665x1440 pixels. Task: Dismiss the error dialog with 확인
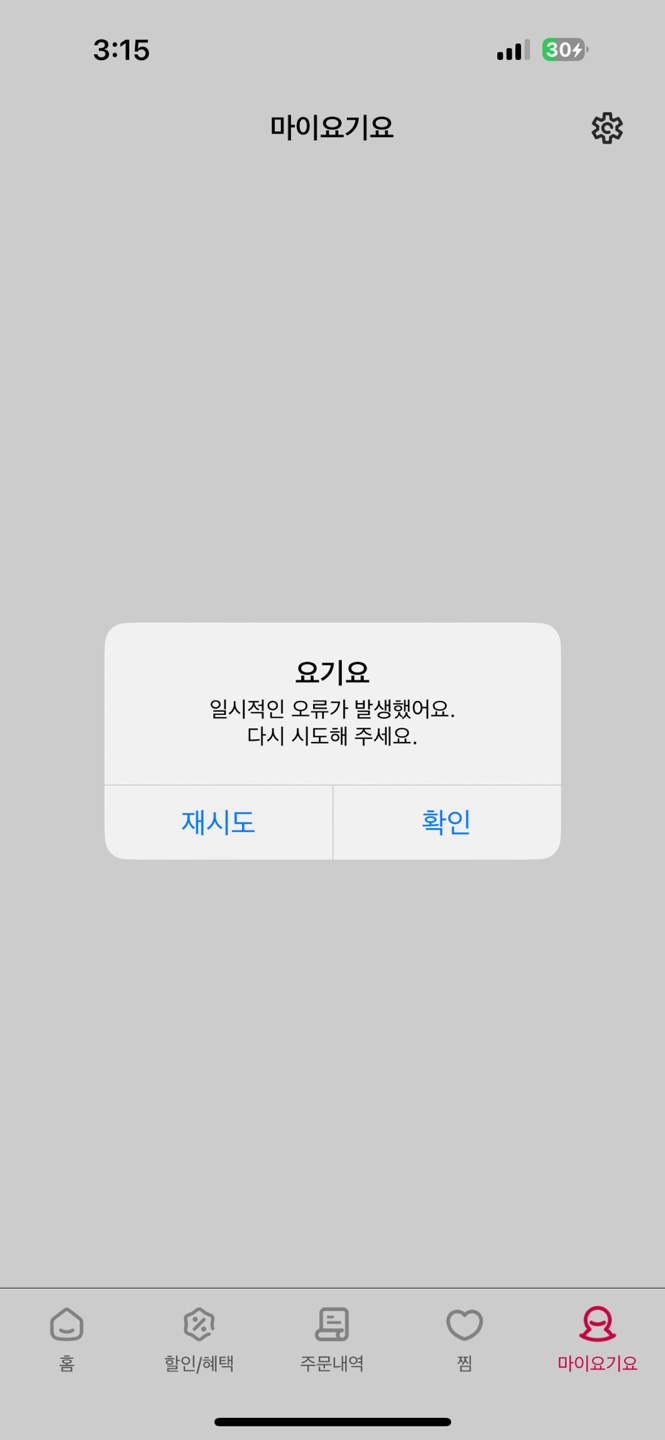pyautogui.click(x=446, y=822)
